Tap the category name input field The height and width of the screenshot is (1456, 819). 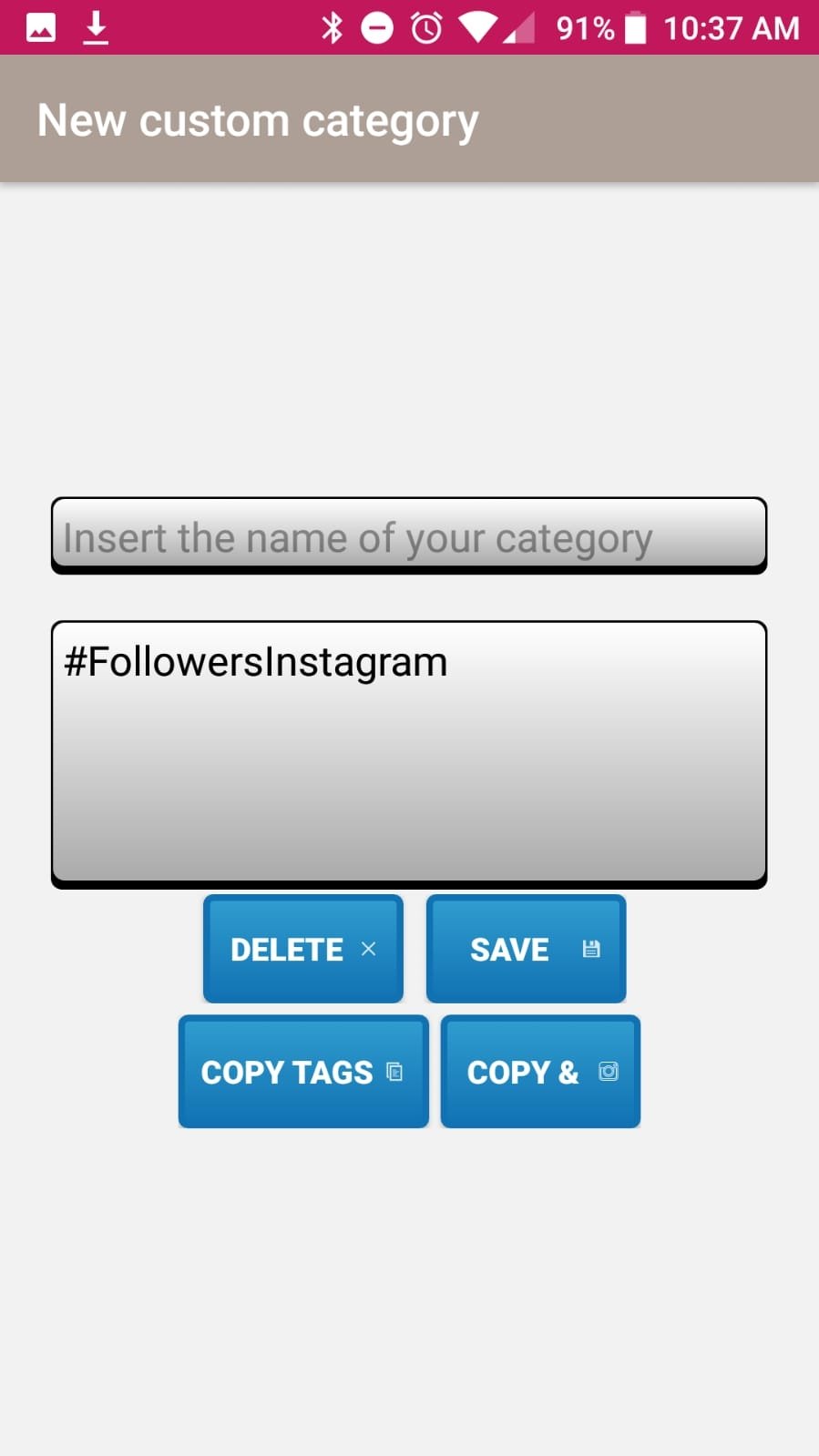[409, 536]
